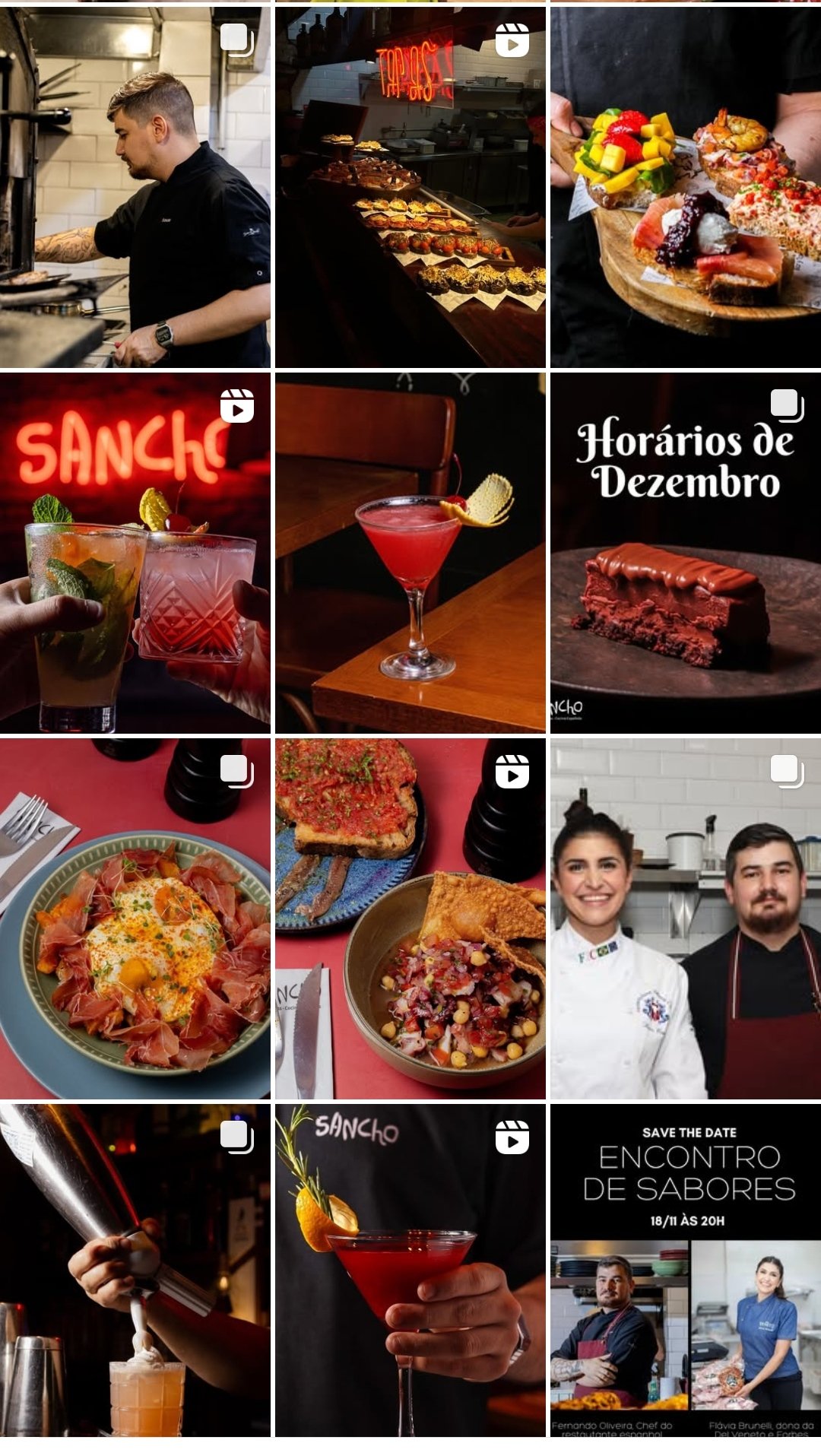Open the neon tapas counter reel
This screenshot has width=821, height=1456.
(x=410, y=187)
